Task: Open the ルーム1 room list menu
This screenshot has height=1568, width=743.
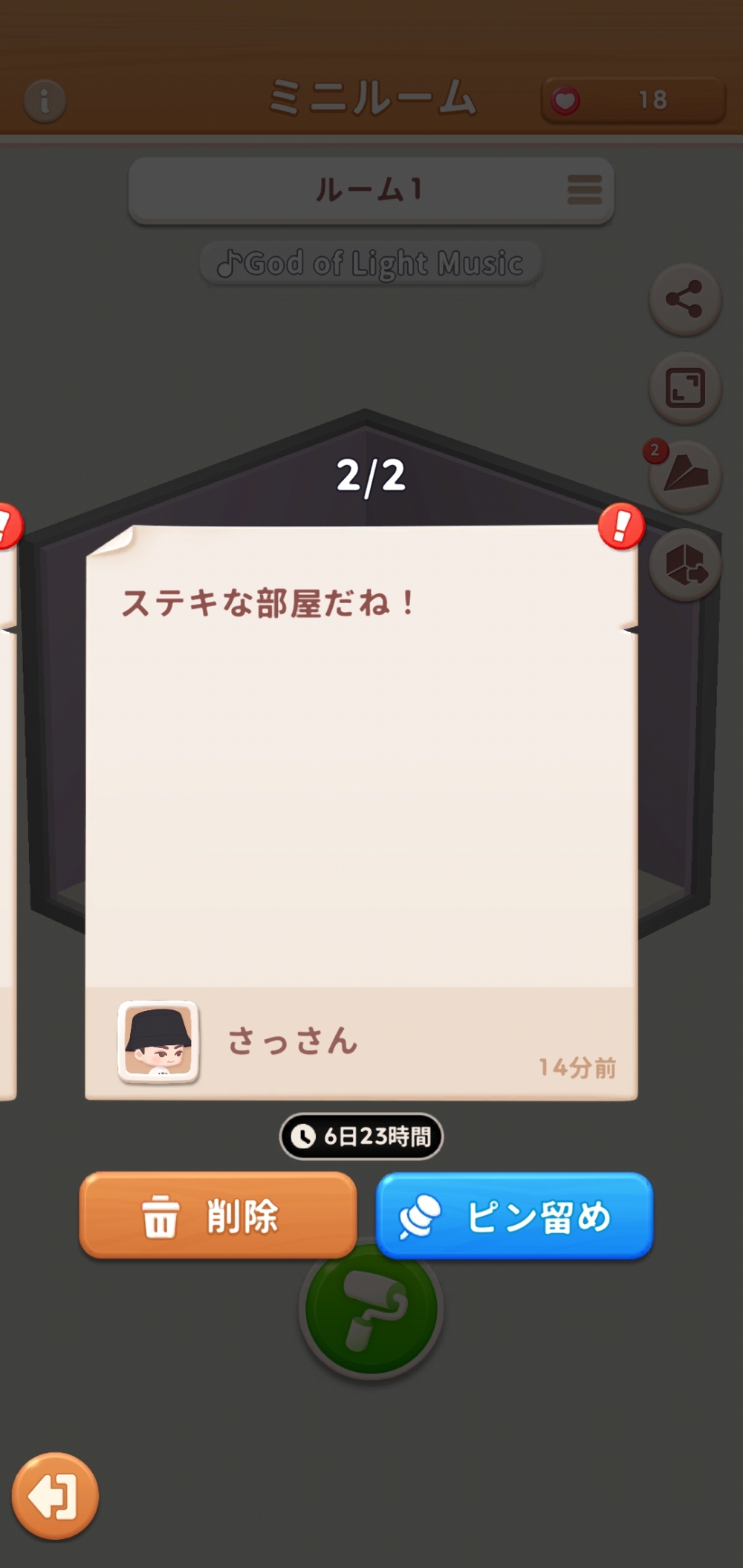Action: [584, 190]
